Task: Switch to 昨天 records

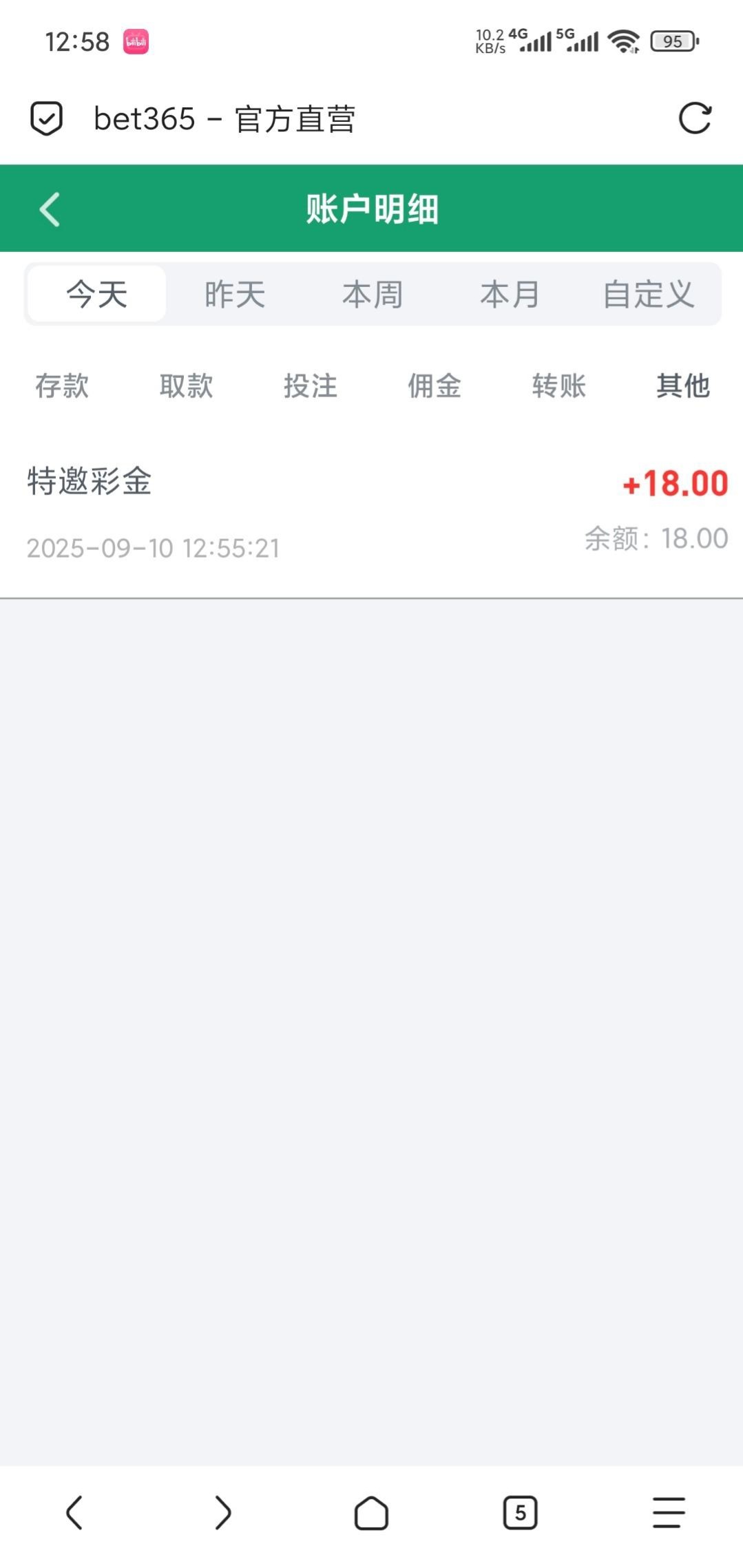Action: (x=235, y=295)
